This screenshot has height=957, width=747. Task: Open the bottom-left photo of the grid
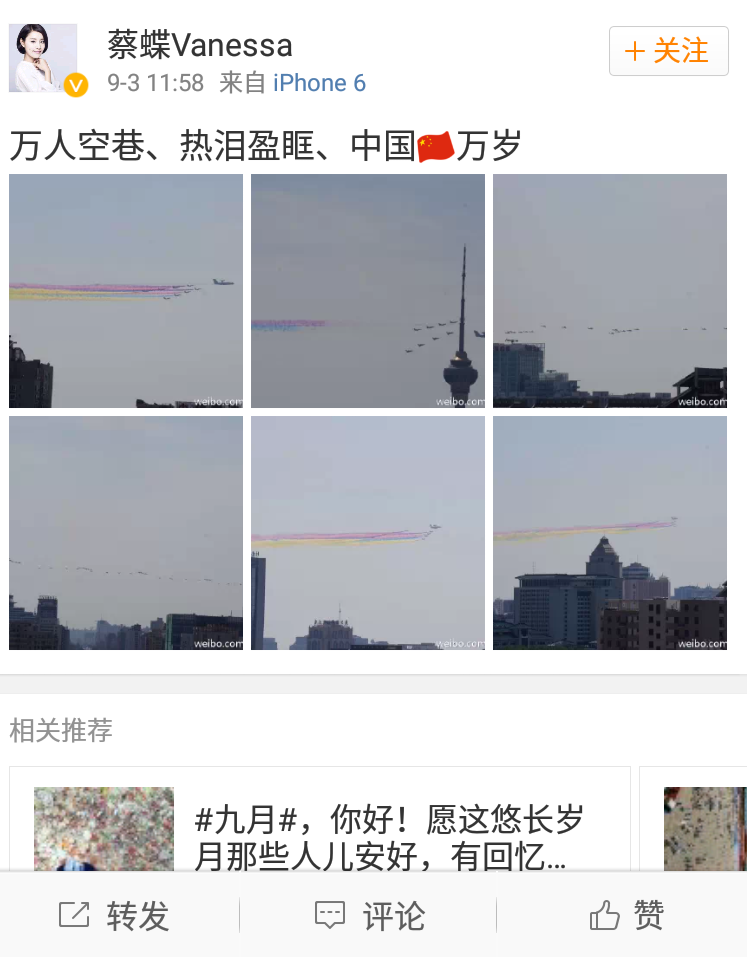tap(126, 533)
